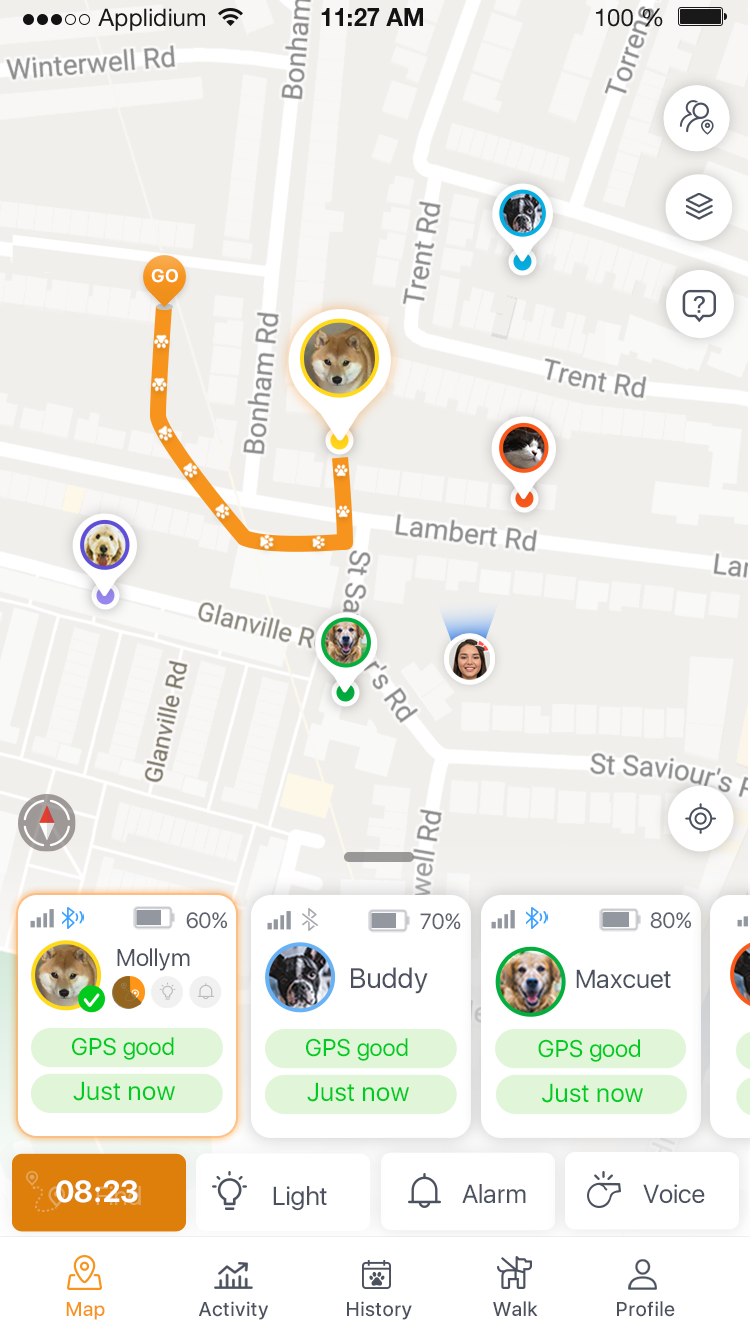This screenshot has width=750, height=1334.
Task: Tap the Voice whistle button
Action: (x=651, y=1192)
